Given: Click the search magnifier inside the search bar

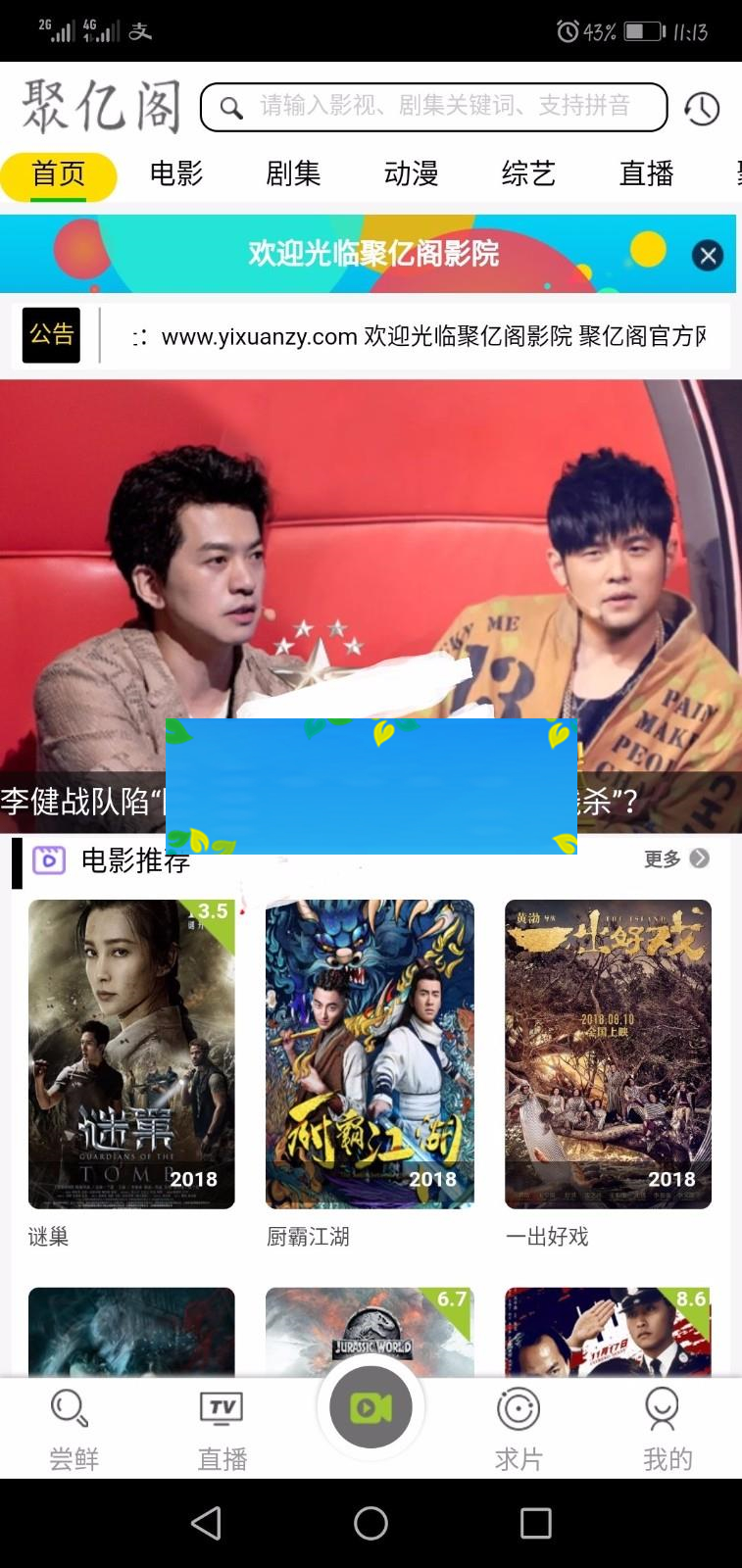Looking at the screenshot, I should [x=231, y=107].
